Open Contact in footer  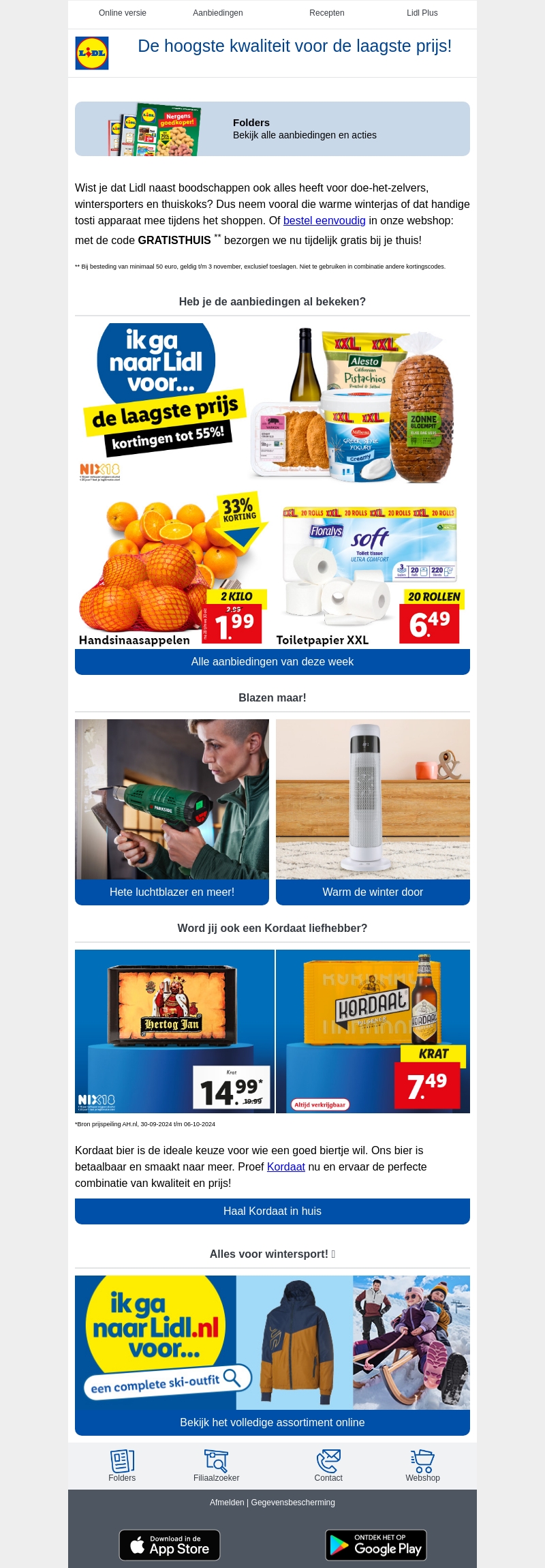point(328,1466)
